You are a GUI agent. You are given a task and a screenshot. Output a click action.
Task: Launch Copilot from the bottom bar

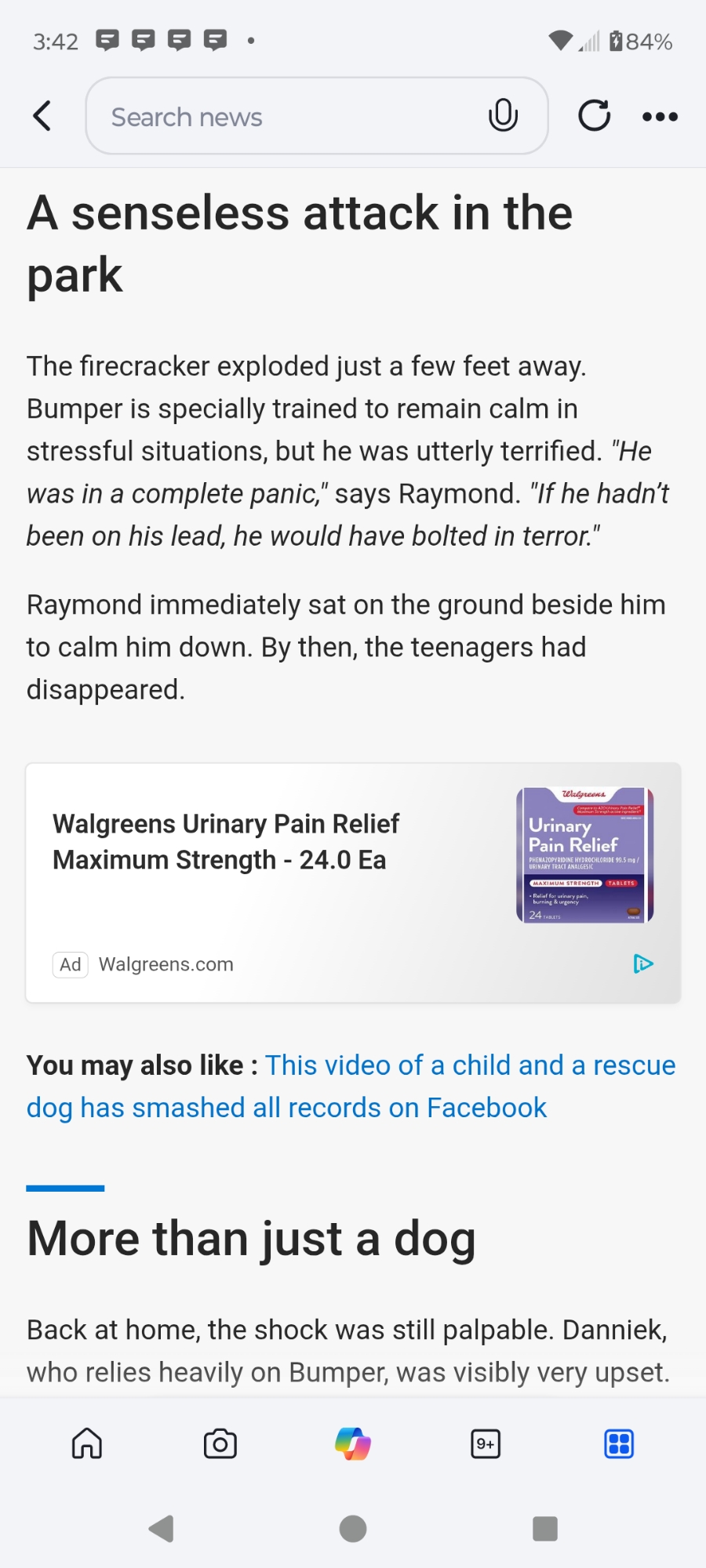click(353, 1443)
